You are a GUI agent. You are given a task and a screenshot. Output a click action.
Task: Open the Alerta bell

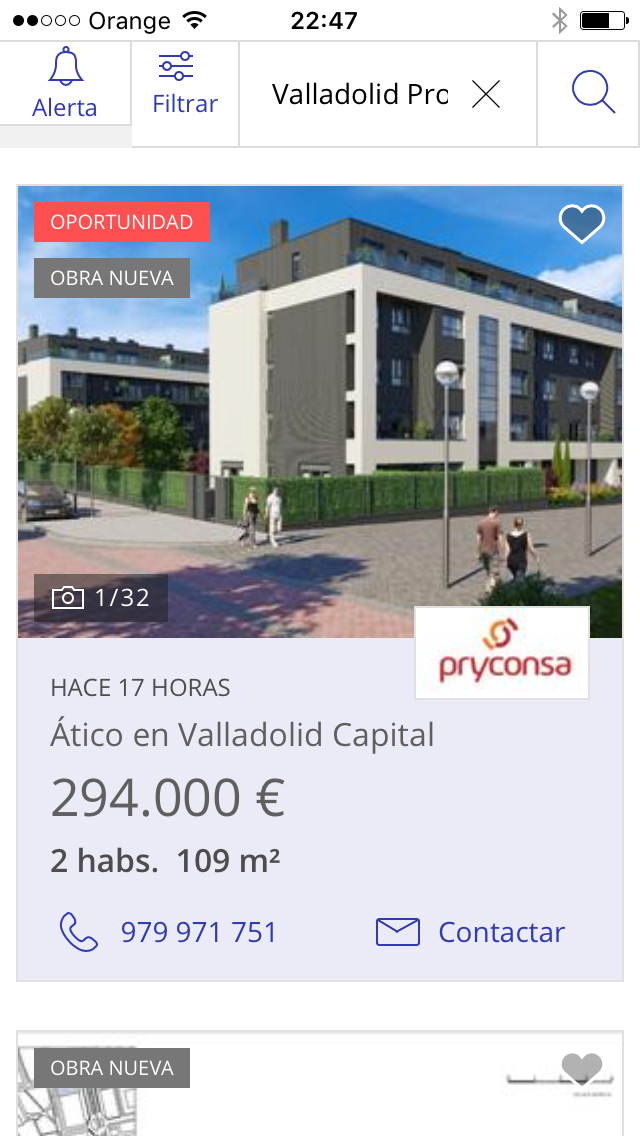[65, 86]
